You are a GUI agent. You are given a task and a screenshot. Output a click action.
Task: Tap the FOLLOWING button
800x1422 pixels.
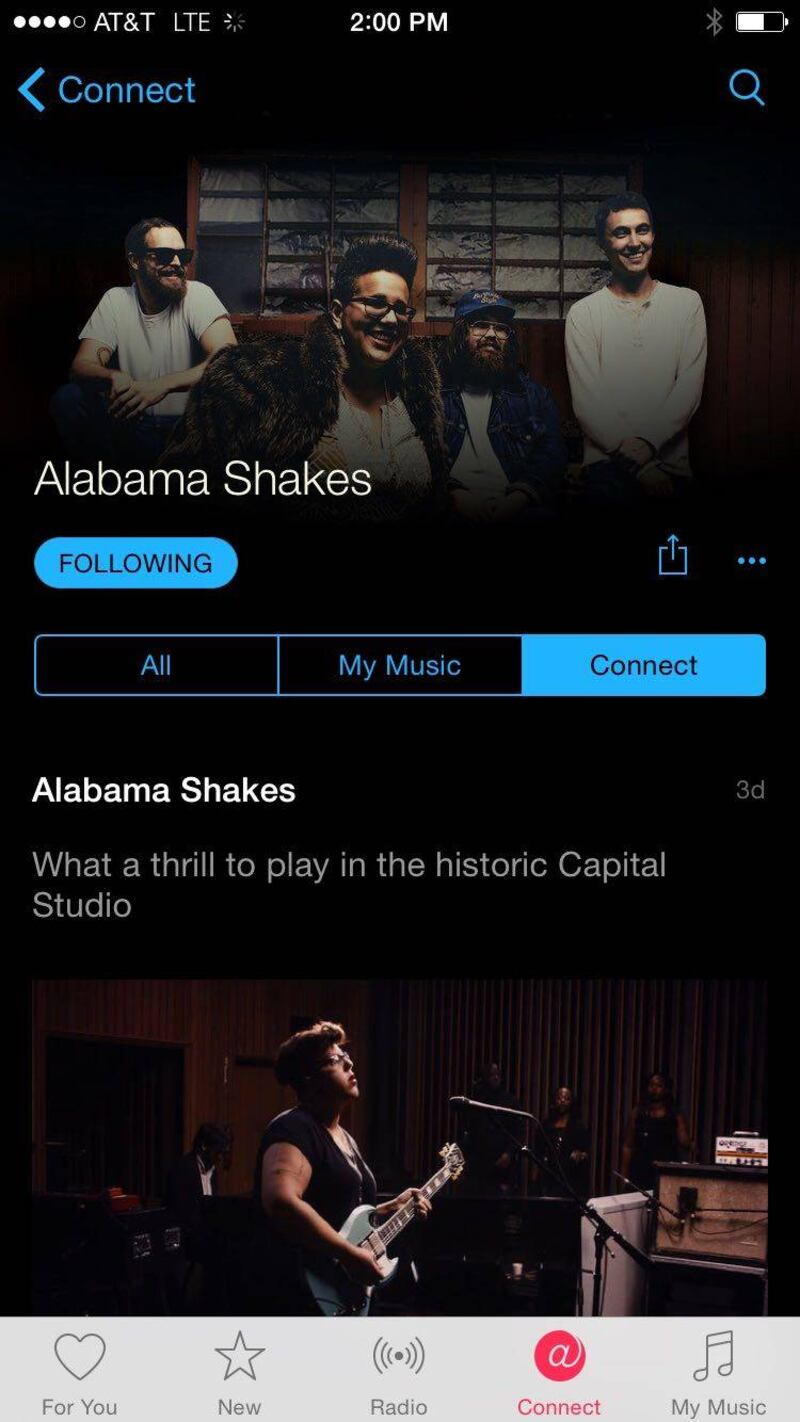(x=136, y=563)
